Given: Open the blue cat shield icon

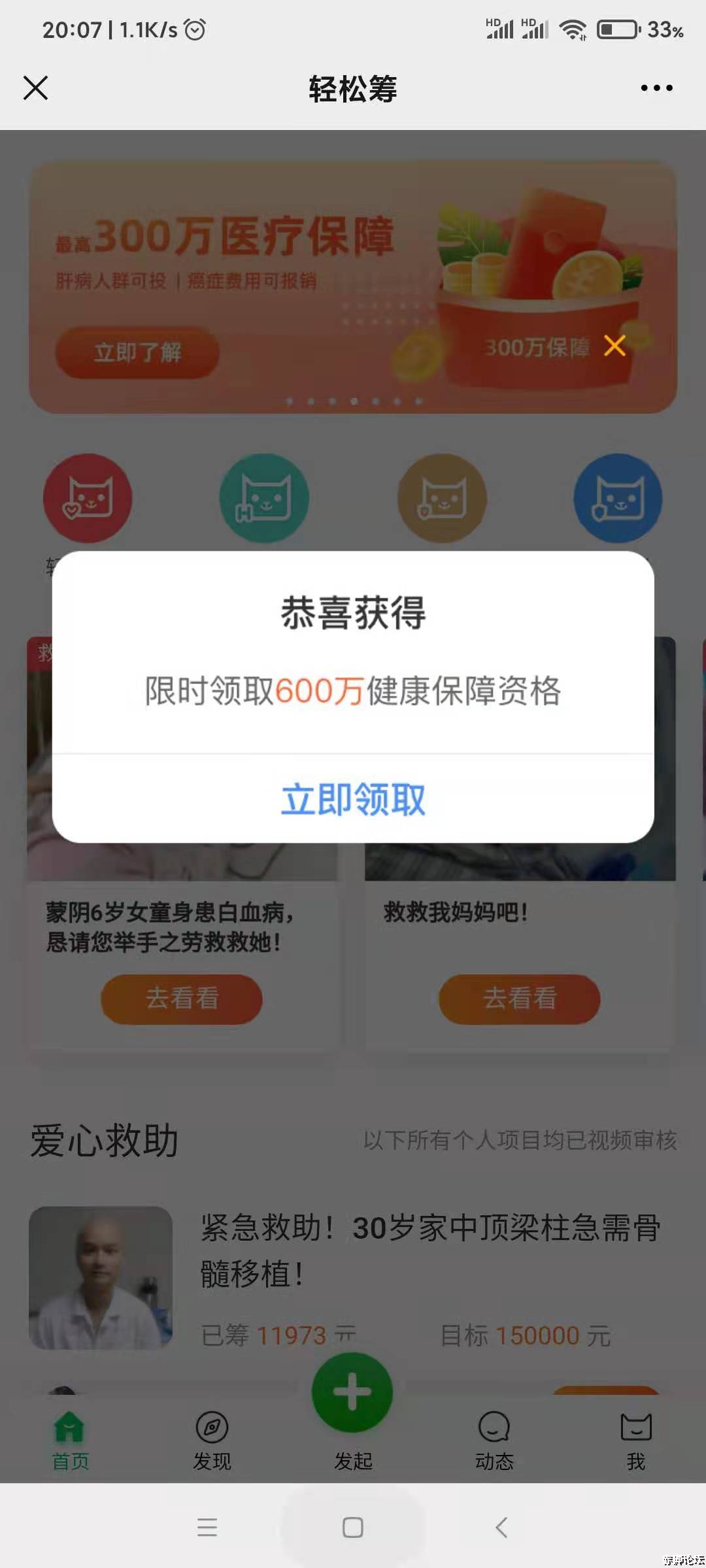Looking at the screenshot, I should (x=618, y=498).
